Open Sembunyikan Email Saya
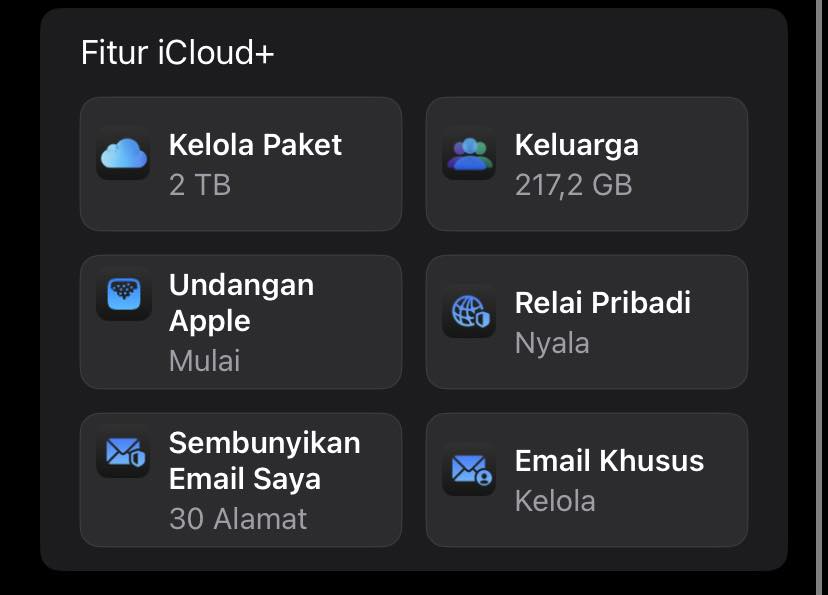The width and height of the screenshot is (828, 595). [x=240, y=480]
